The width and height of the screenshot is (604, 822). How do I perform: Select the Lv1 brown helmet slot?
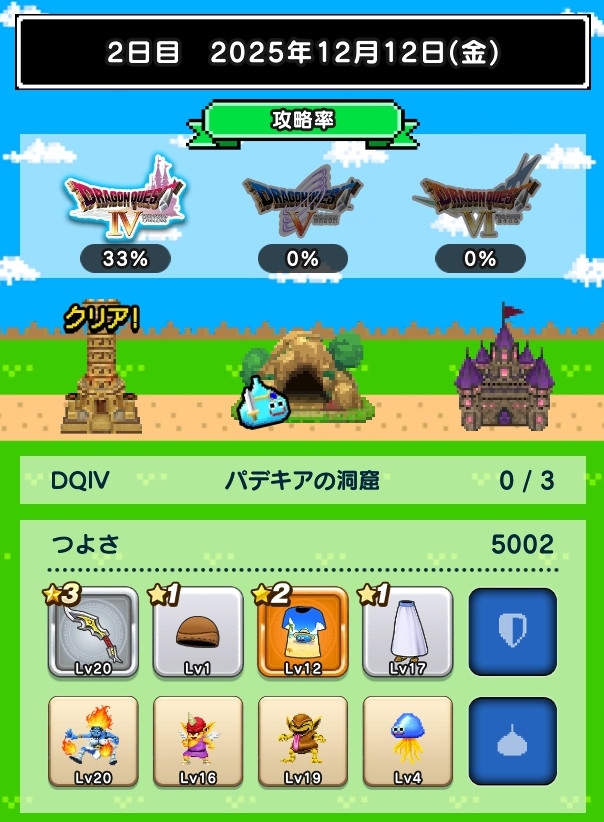point(198,631)
